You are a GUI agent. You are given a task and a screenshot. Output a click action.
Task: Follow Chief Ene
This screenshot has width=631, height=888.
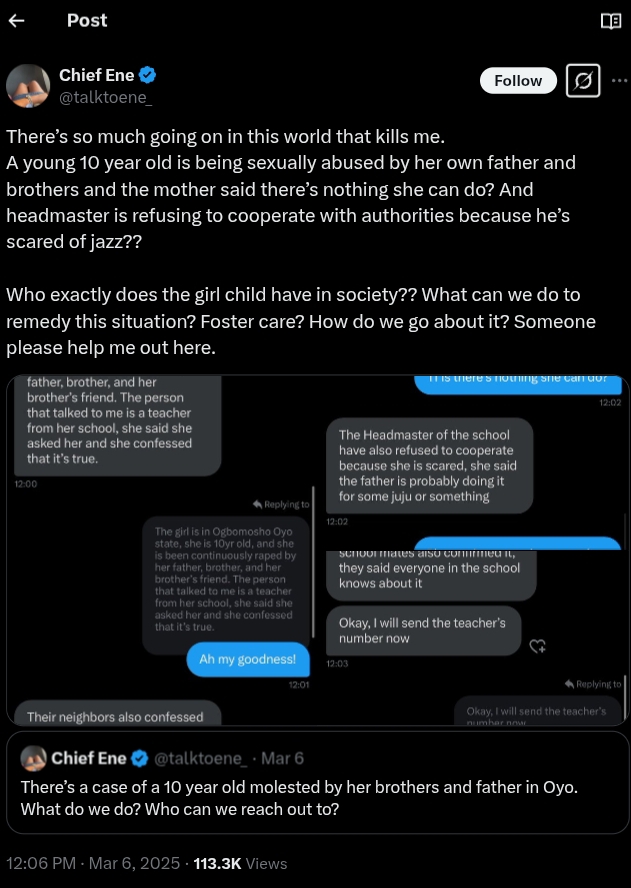(518, 81)
